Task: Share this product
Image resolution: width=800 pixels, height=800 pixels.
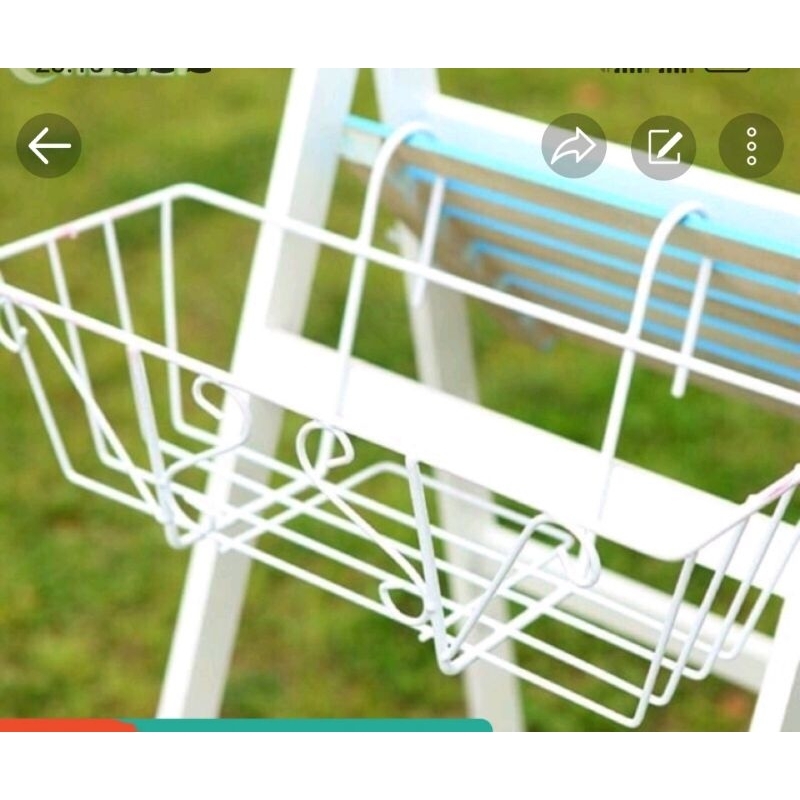Action: point(574,146)
